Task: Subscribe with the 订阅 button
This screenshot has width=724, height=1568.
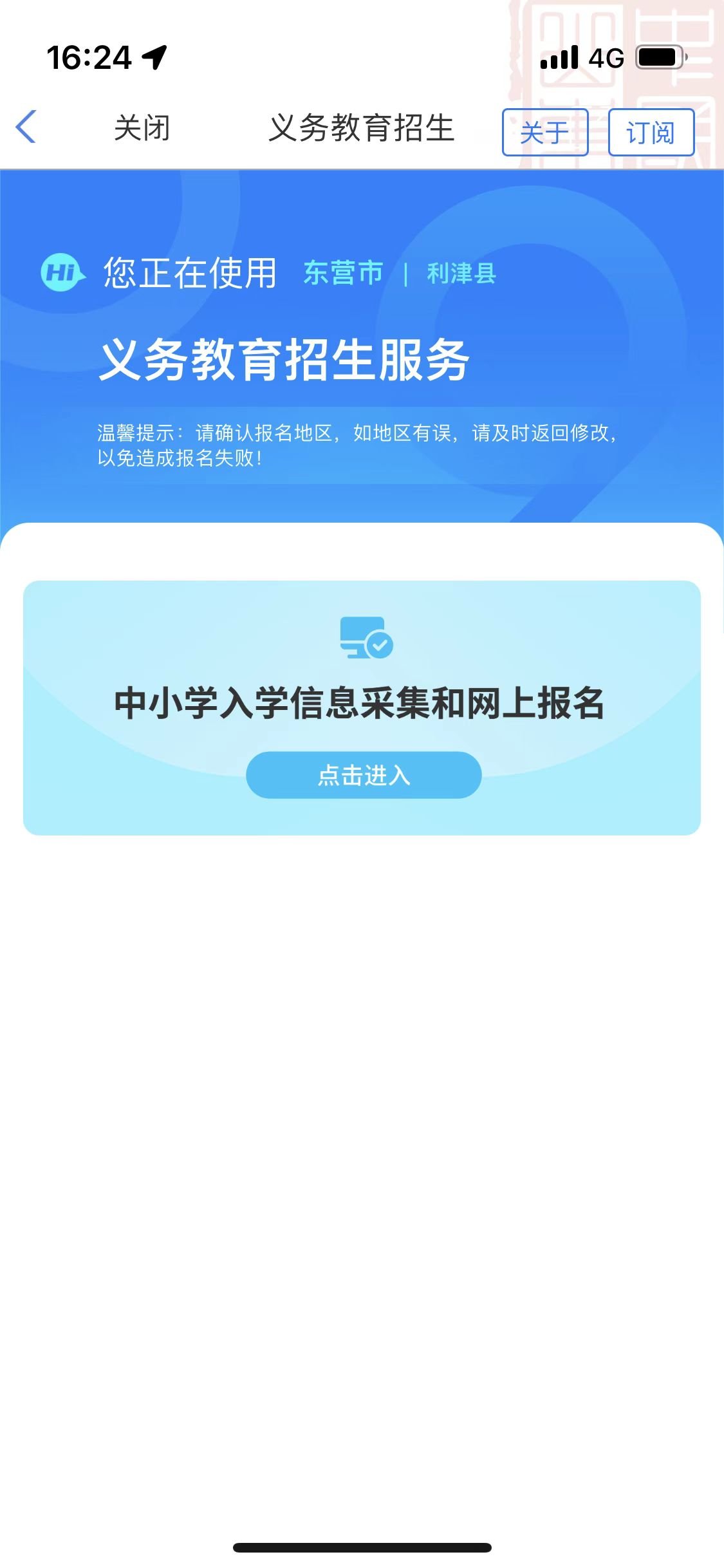Action: (651, 133)
